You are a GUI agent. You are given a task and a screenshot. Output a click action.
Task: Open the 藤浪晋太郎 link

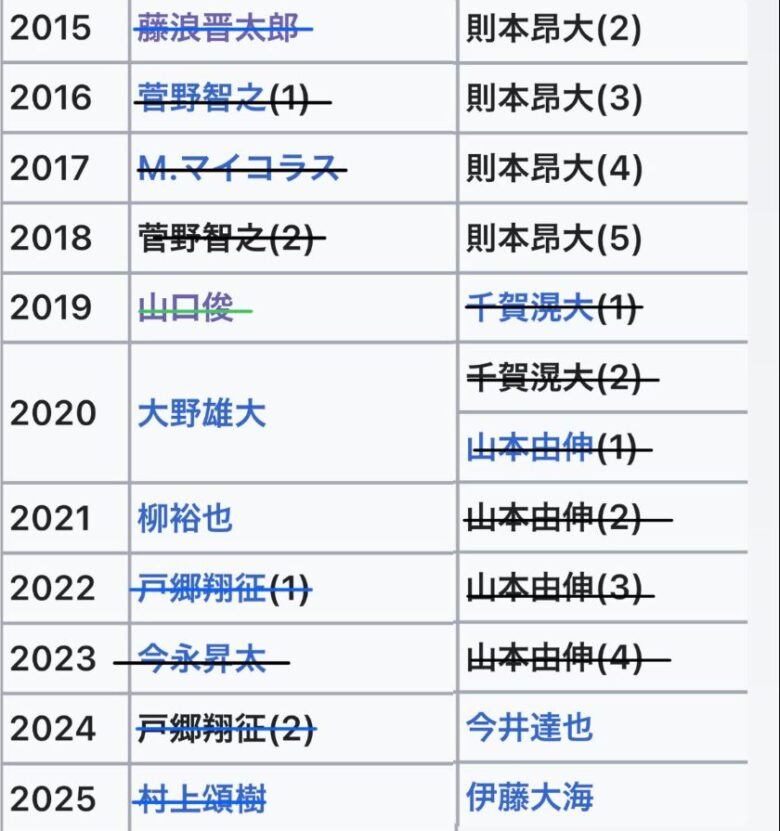(217, 29)
